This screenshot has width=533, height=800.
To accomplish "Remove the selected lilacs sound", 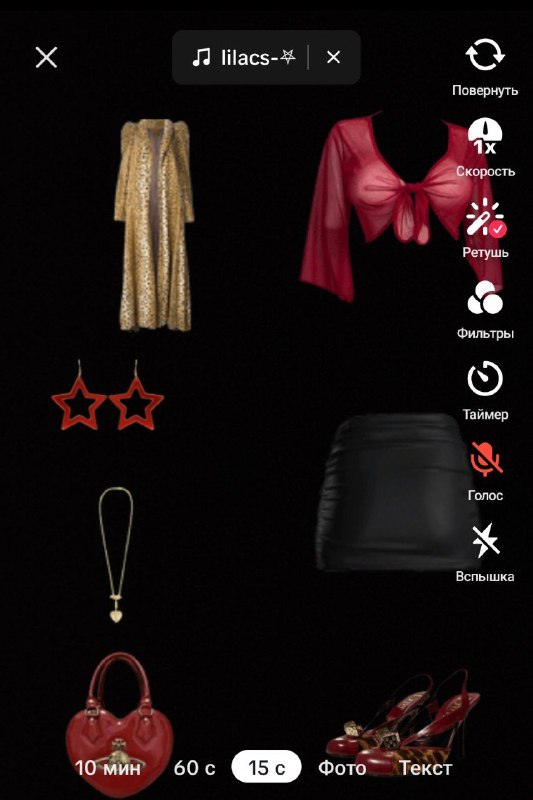I will tap(334, 57).
